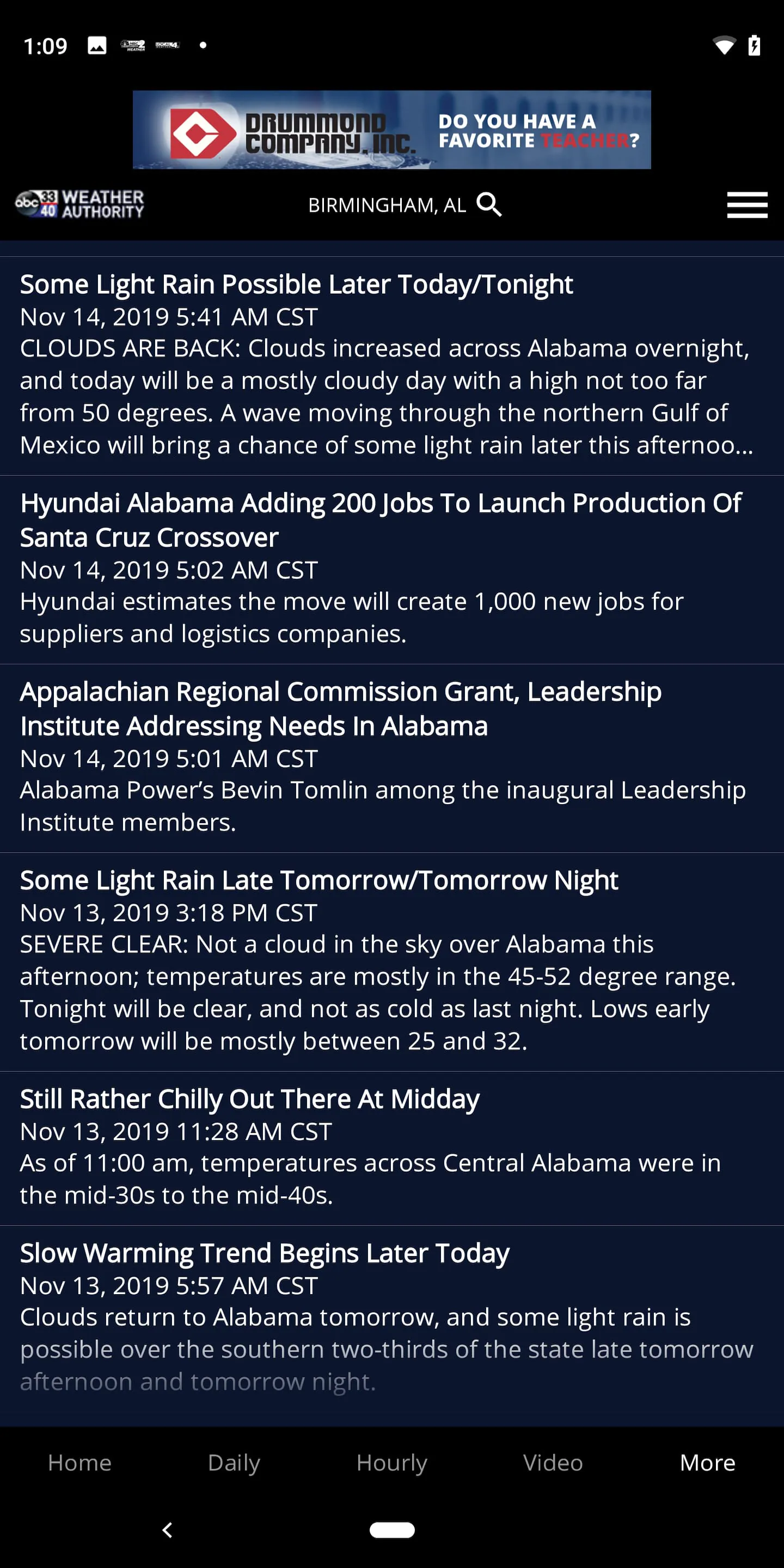Open the Hourly forecast tab
The height and width of the screenshot is (1568, 784).
(x=392, y=1462)
